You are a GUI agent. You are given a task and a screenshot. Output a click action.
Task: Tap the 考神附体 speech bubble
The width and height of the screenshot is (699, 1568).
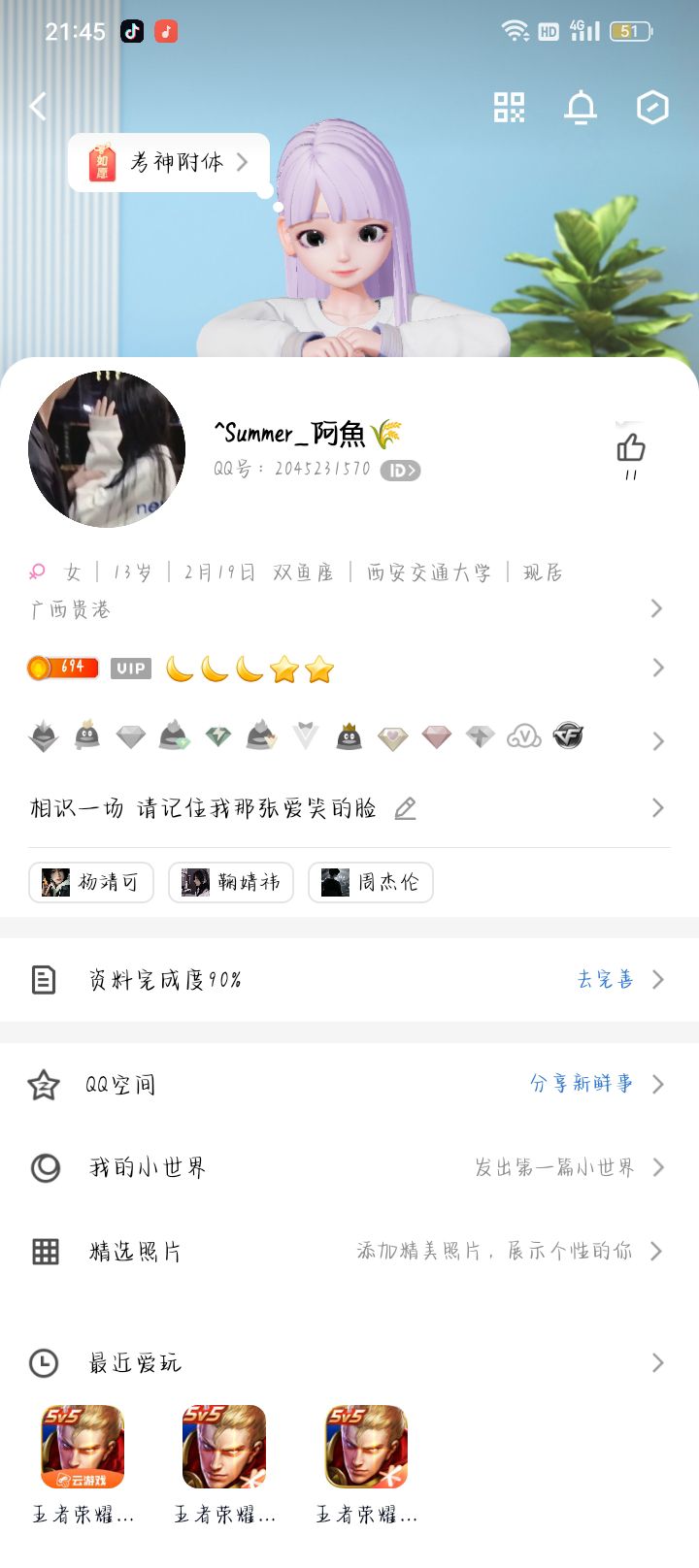(x=171, y=162)
